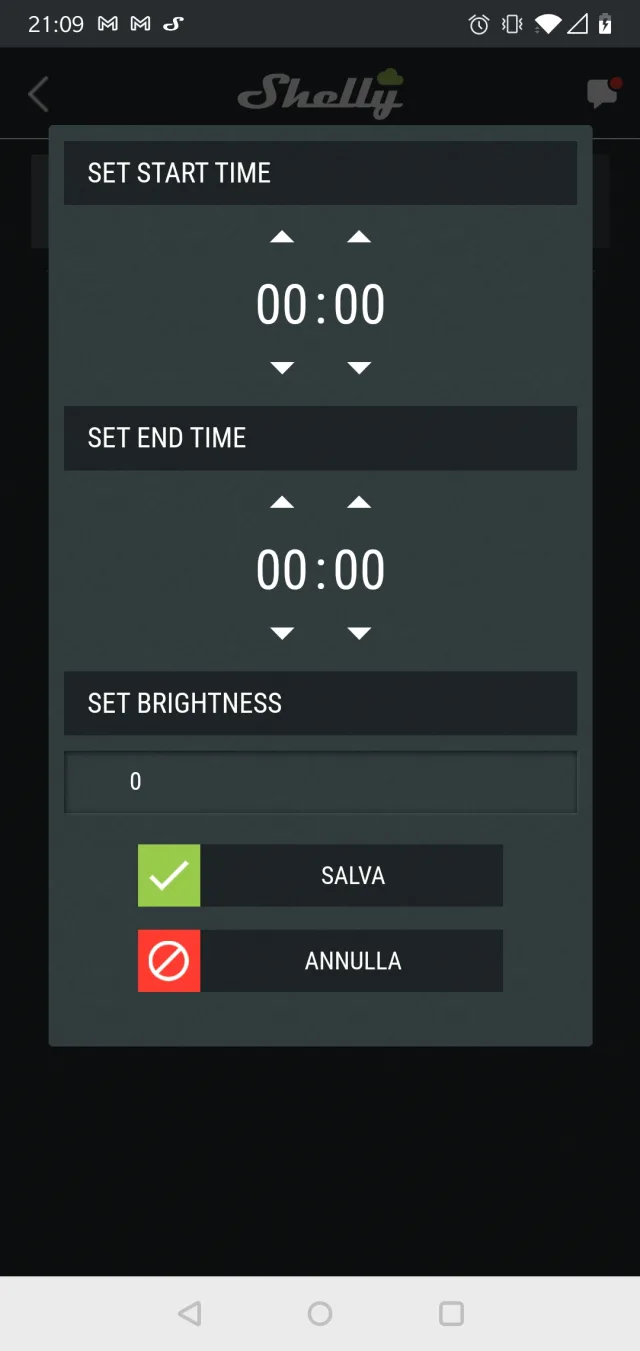The width and height of the screenshot is (640, 1351).
Task: Raise the end time minutes
Action: pos(359,502)
